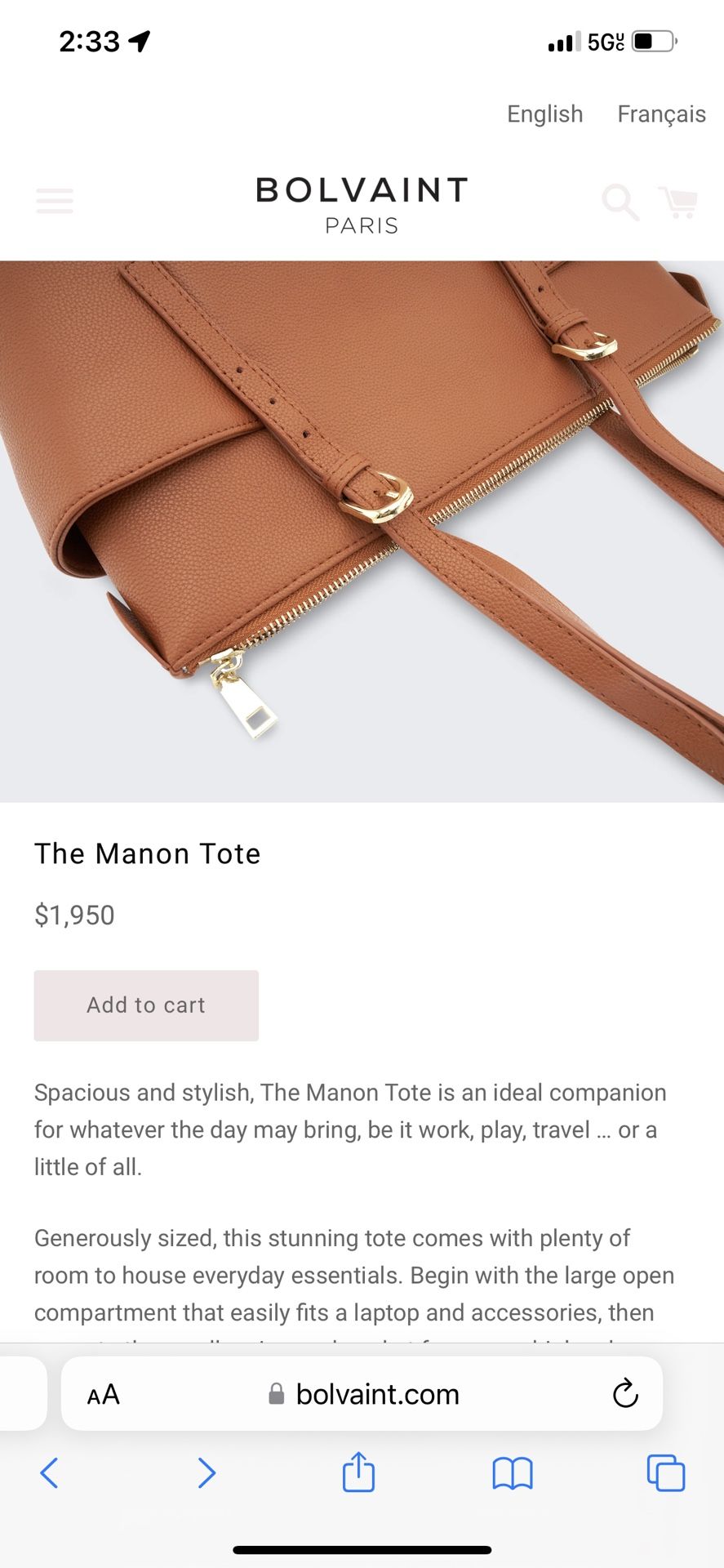Open the site search
The image size is (724, 1568).
[620, 202]
